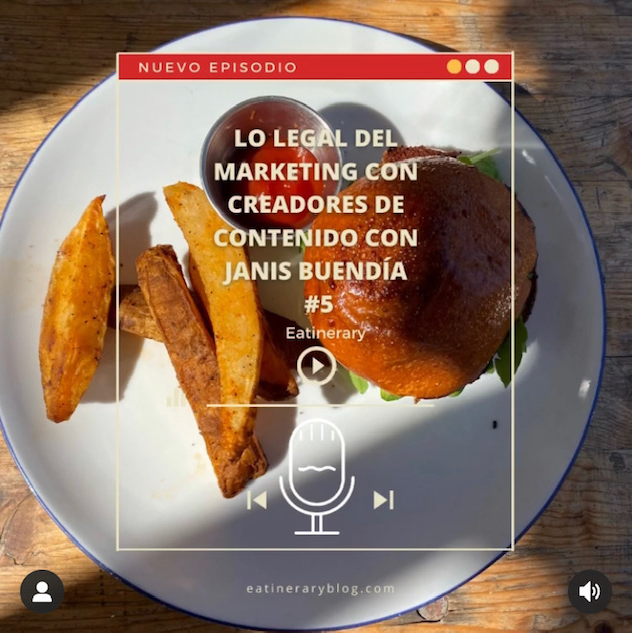This screenshot has width=632, height=633.
Task: Toggle the video sound speaker icon
Action: [589, 591]
